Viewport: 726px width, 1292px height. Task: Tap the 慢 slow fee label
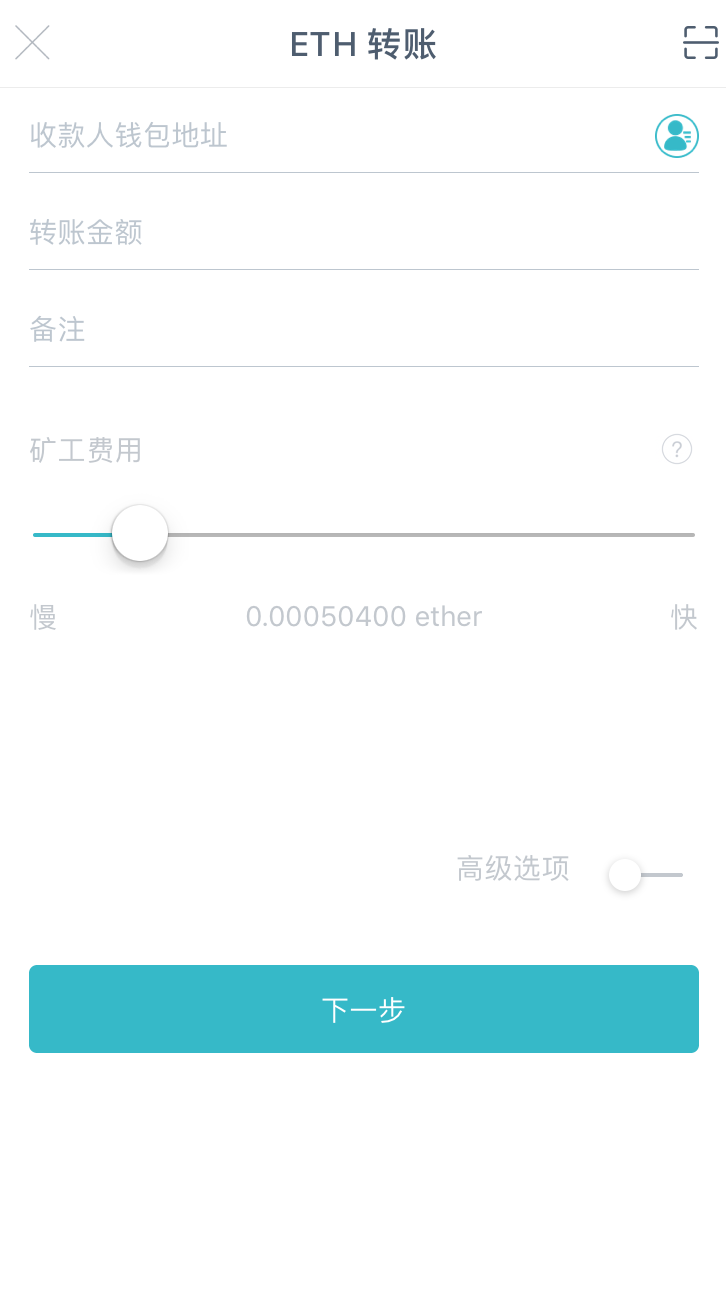(43, 617)
